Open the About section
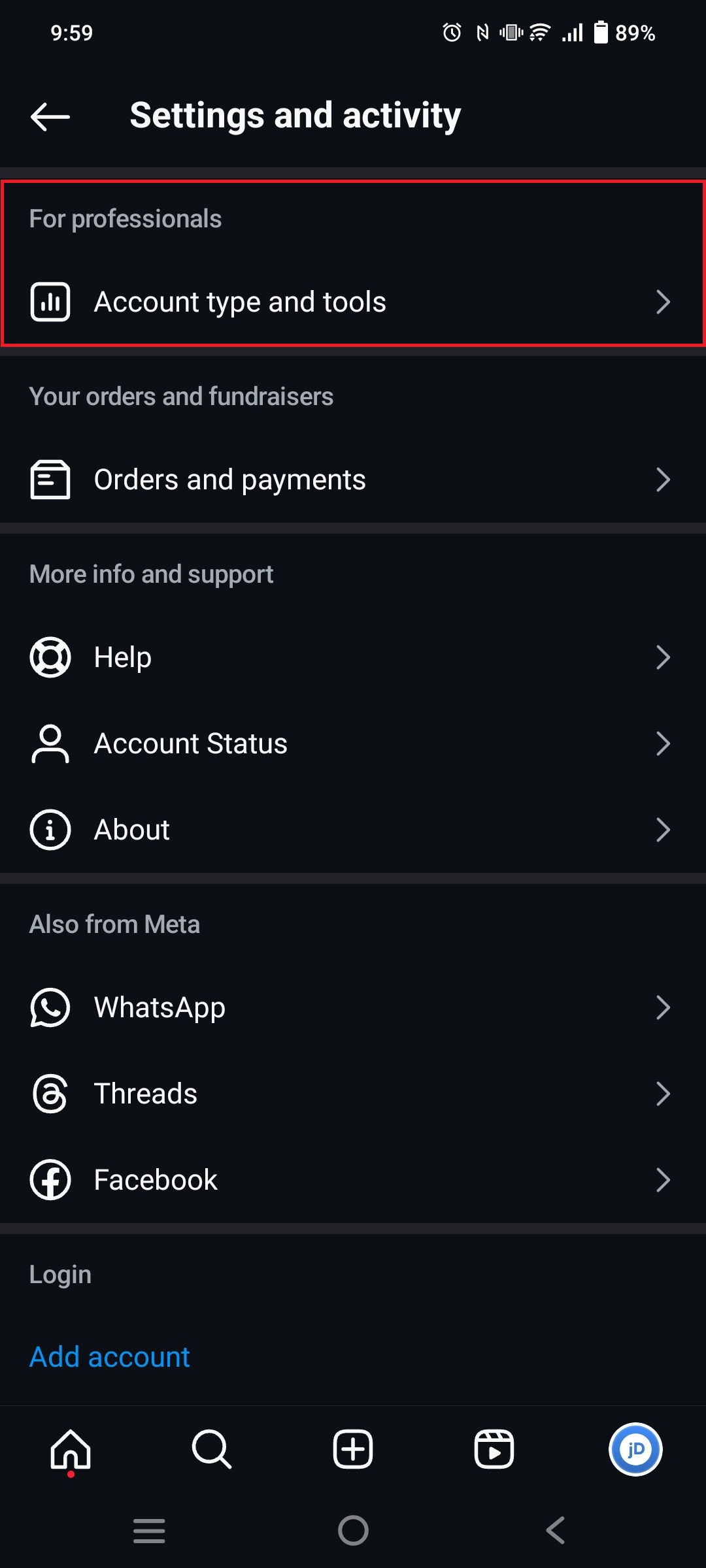Viewport: 706px width, 1568px height. point(353,830)
